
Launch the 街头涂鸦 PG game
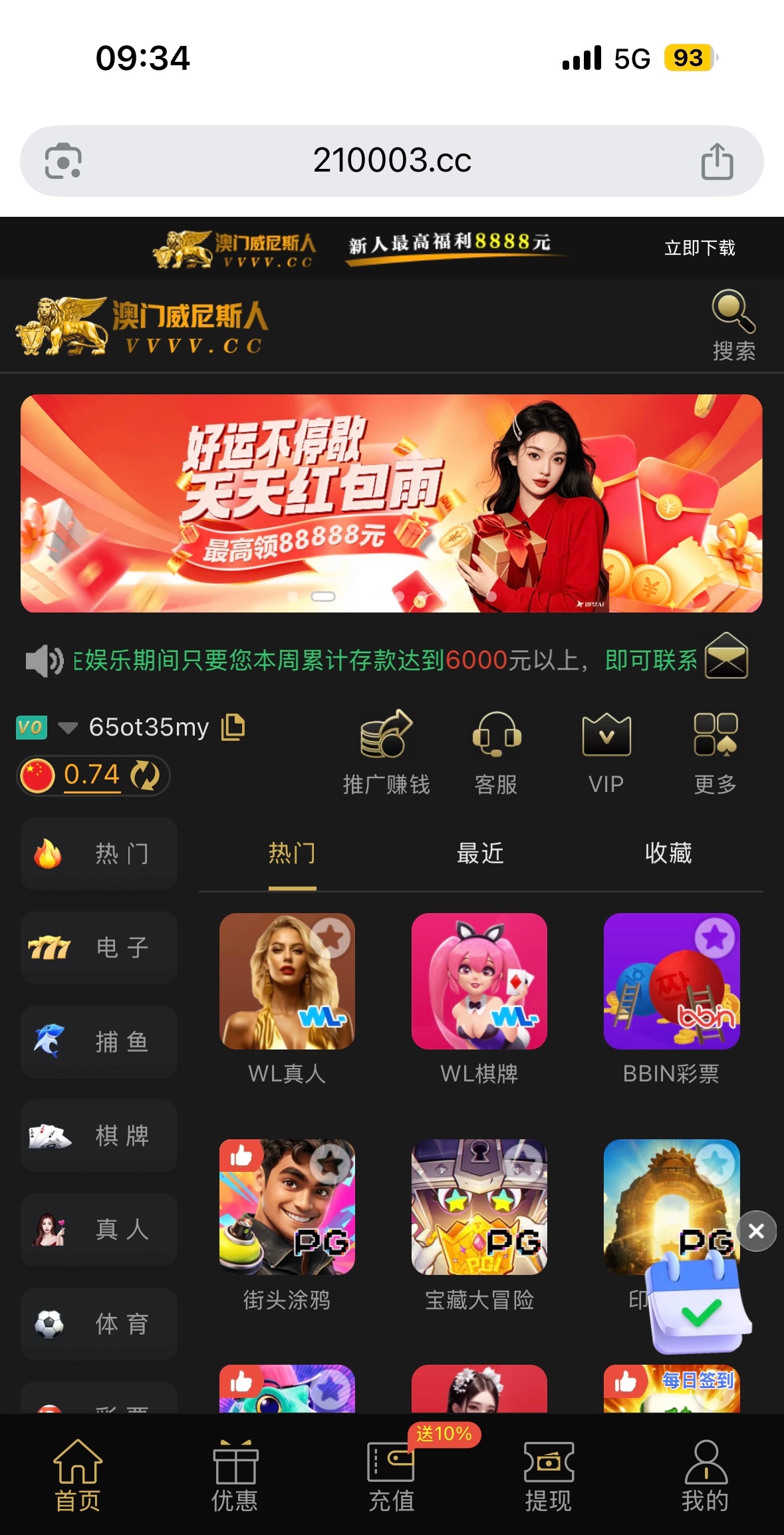tap(287, 1208)
